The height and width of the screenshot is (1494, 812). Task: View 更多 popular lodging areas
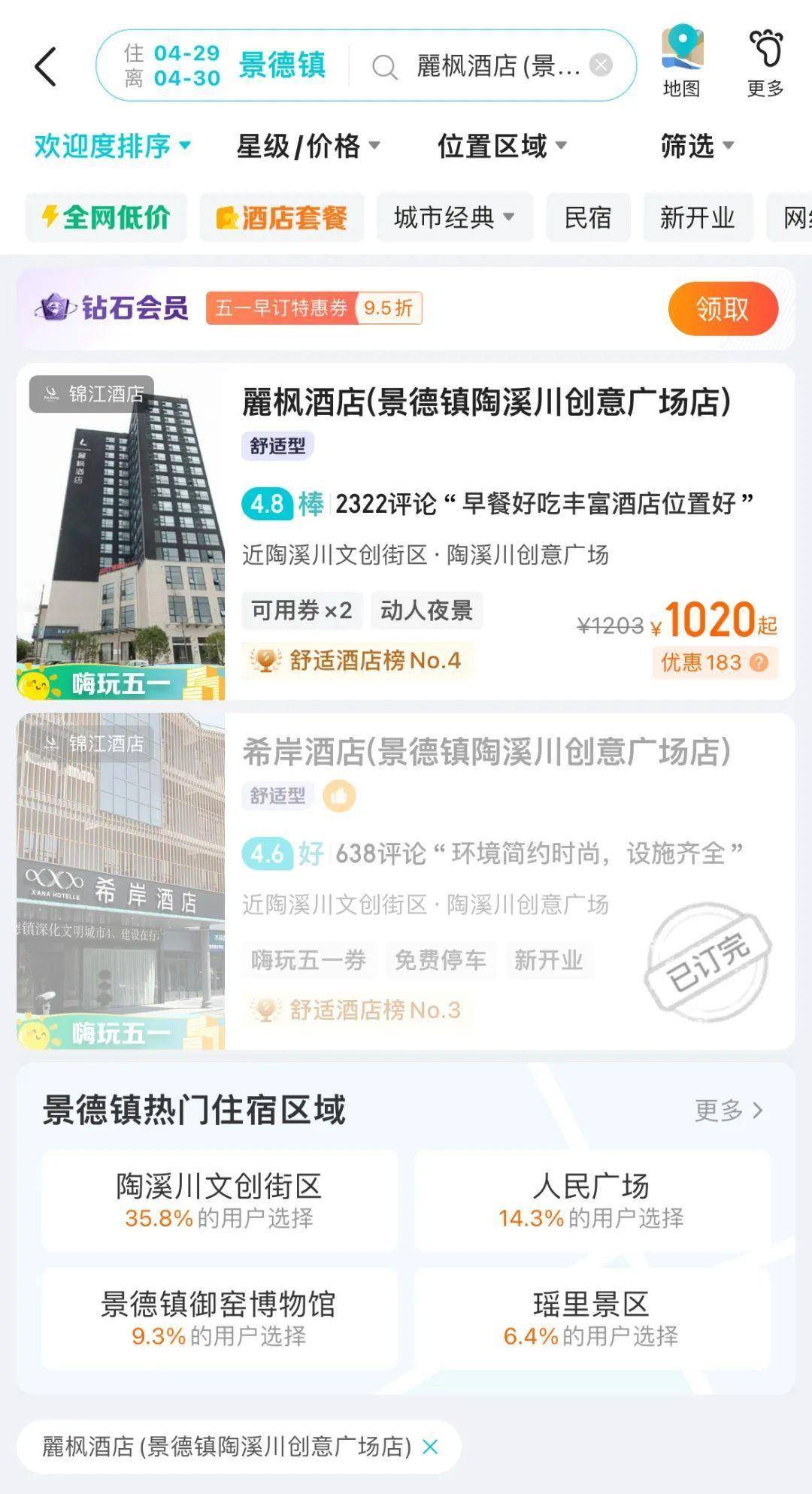point(728,1111)
